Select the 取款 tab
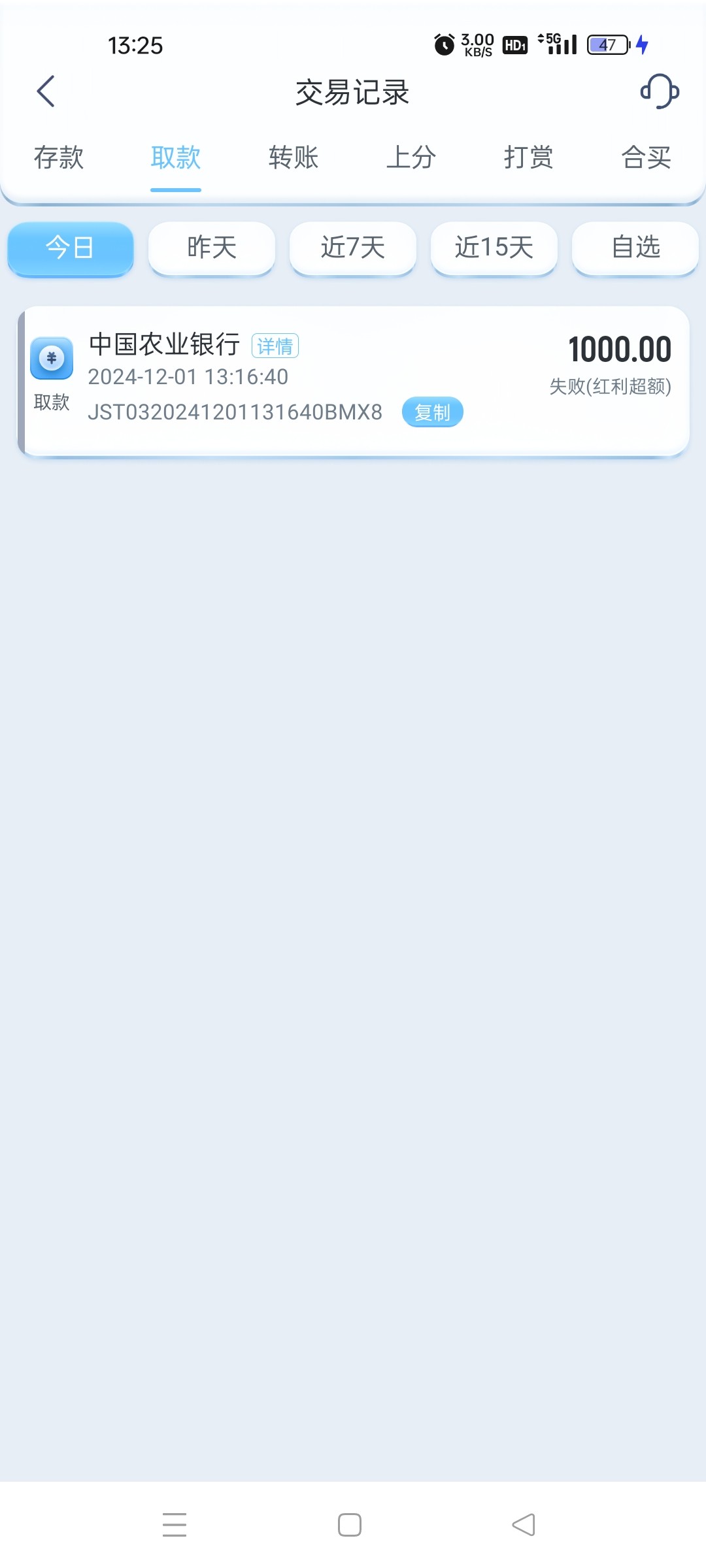This screenshot has width=706, height=1568. pos(175,158)
